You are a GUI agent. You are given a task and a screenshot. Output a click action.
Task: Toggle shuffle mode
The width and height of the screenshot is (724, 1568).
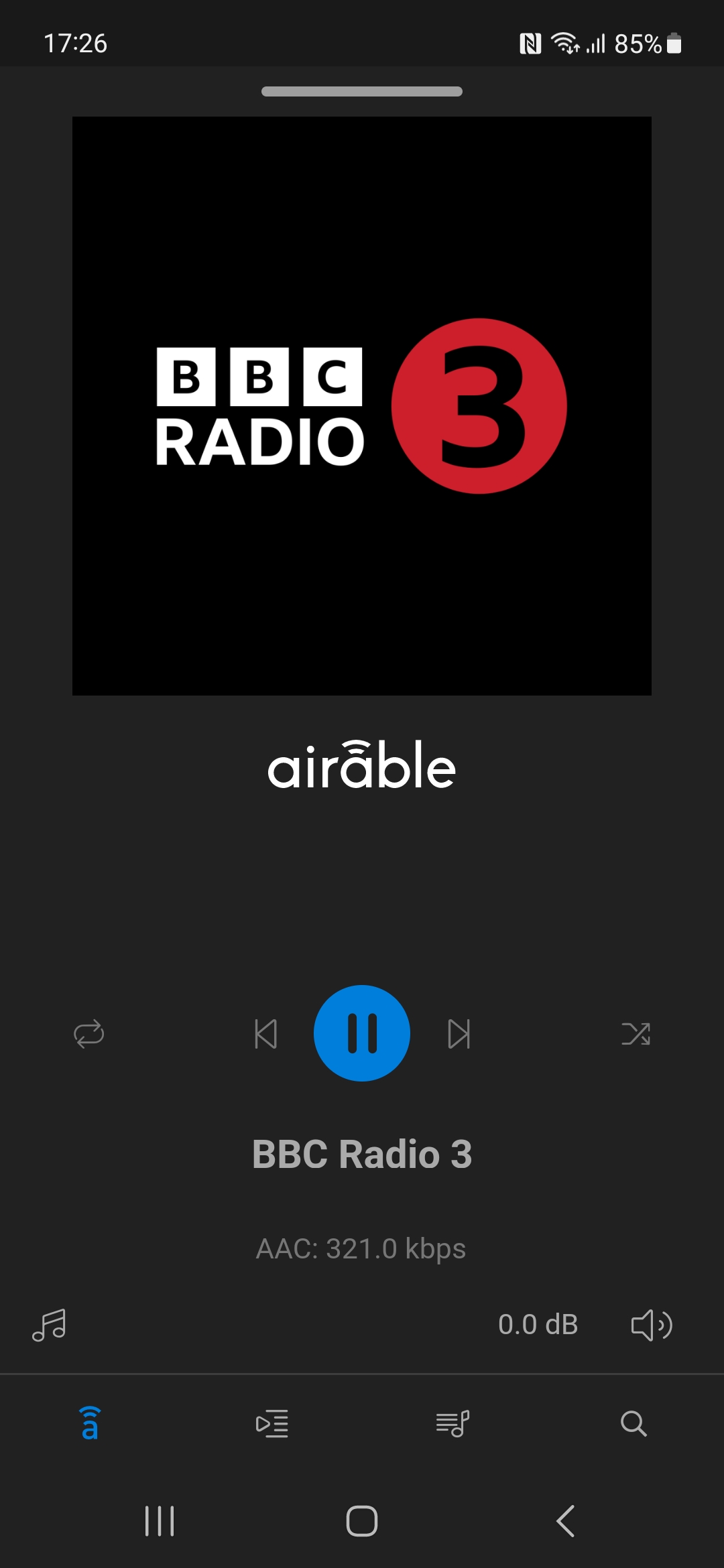pyautogui.click(x=636, y=1033)
